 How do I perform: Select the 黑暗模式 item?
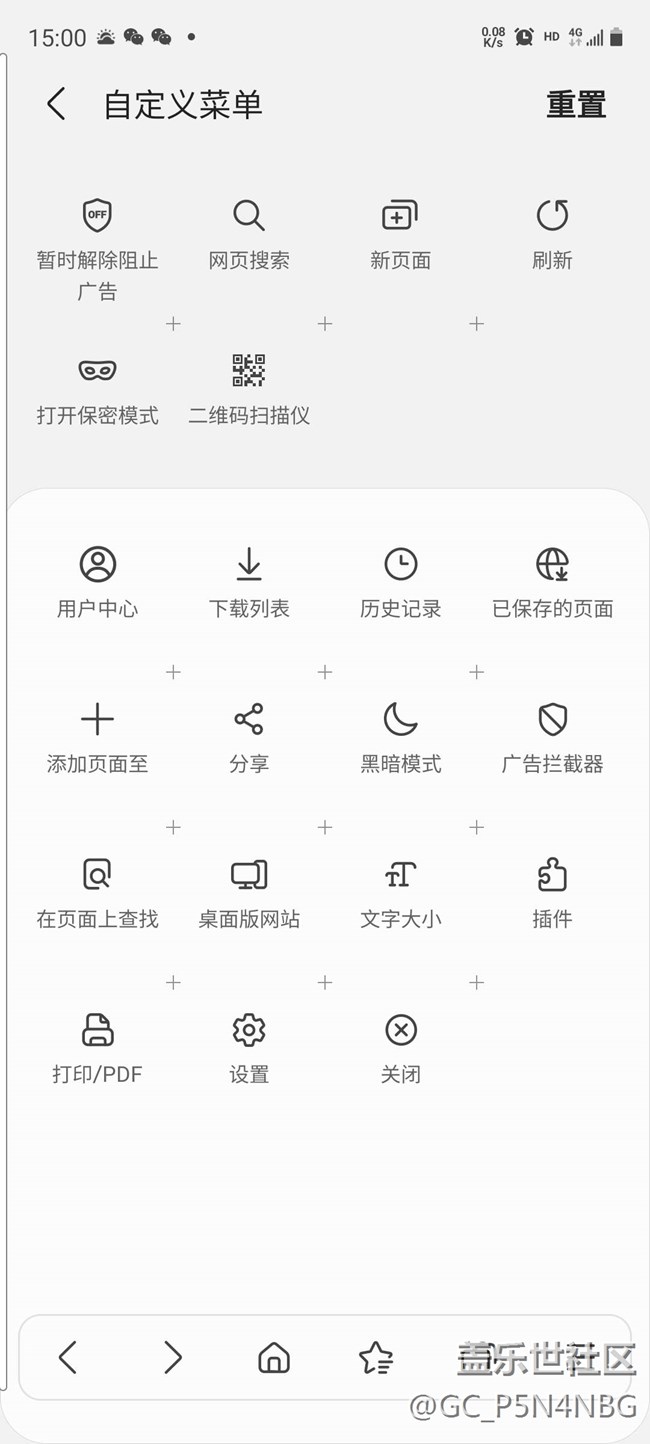pos(400,738)
